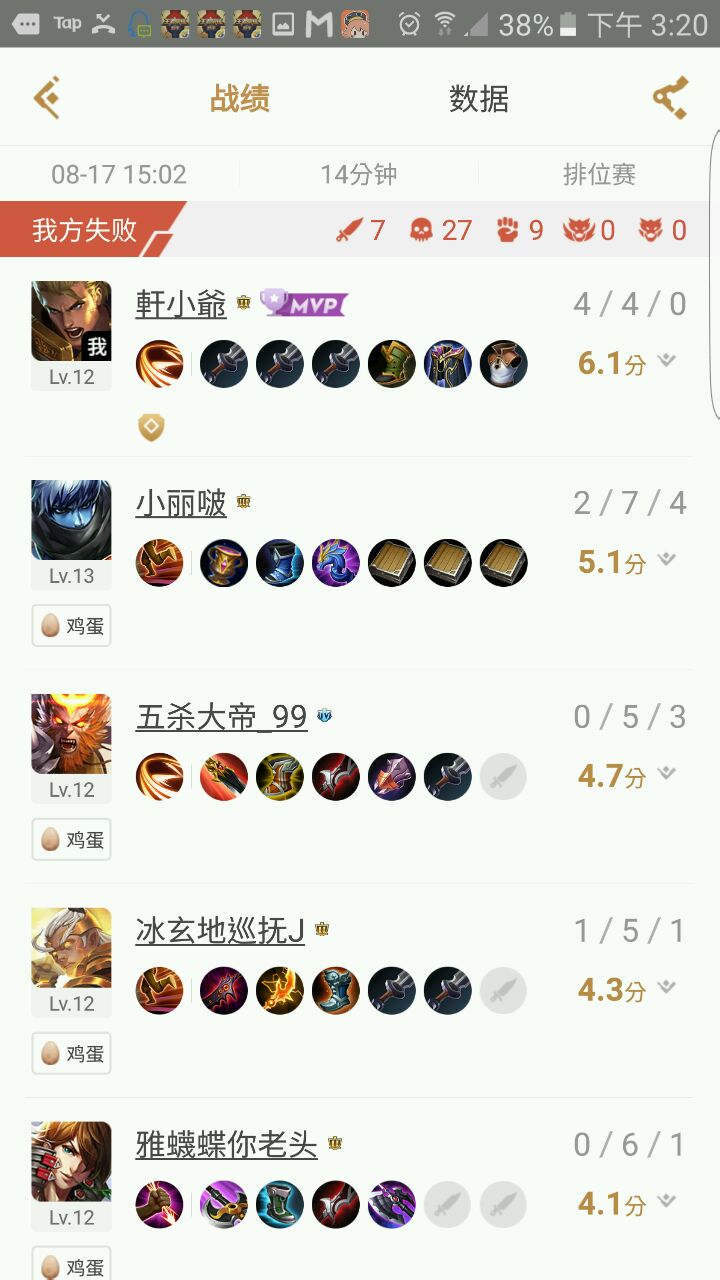Open player 五杀大帝_99's profile
Screen dimensions: 720x1280
pos(221,717)
